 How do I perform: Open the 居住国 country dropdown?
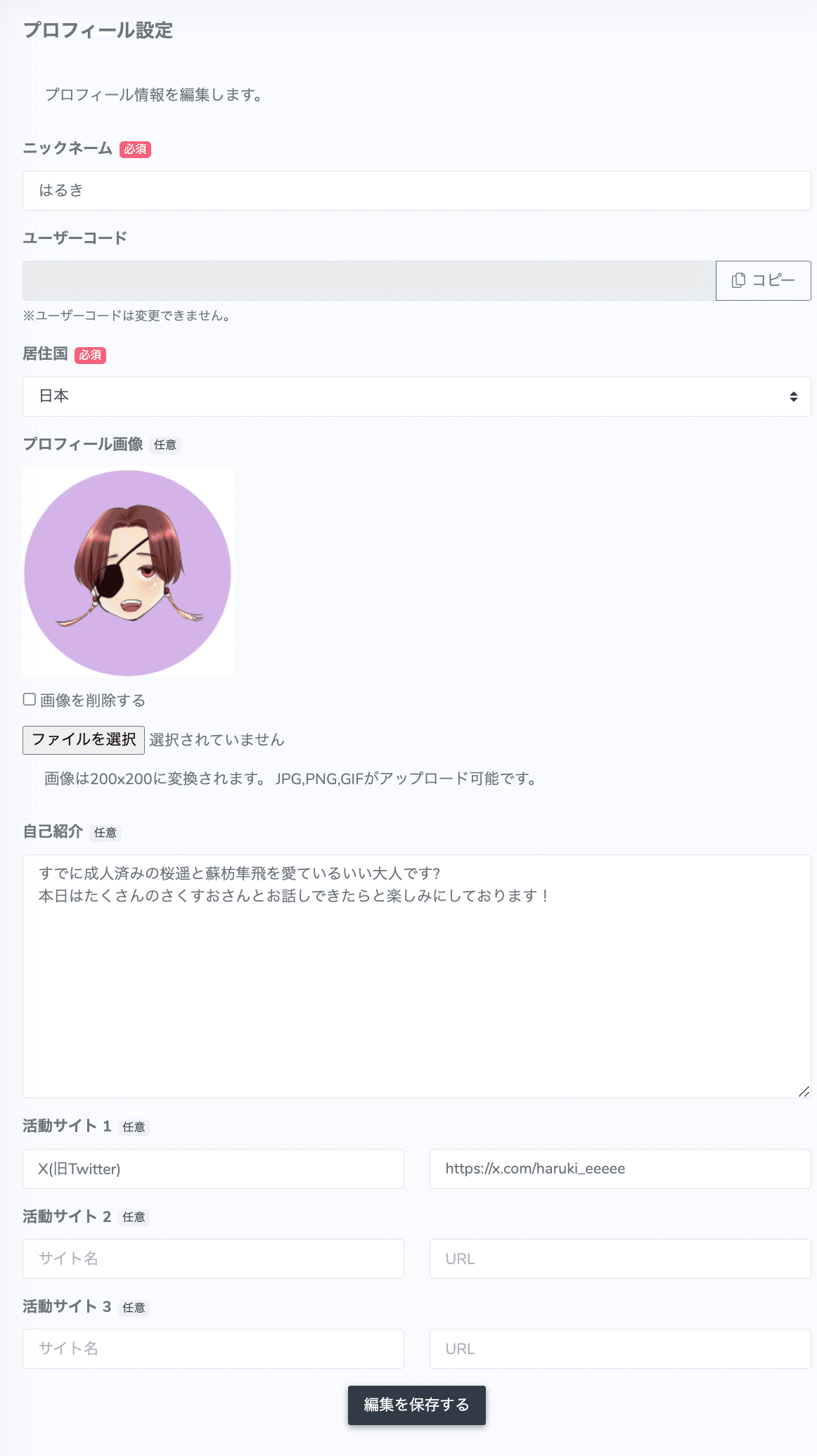pyautogui.click(x=416, y=396)
